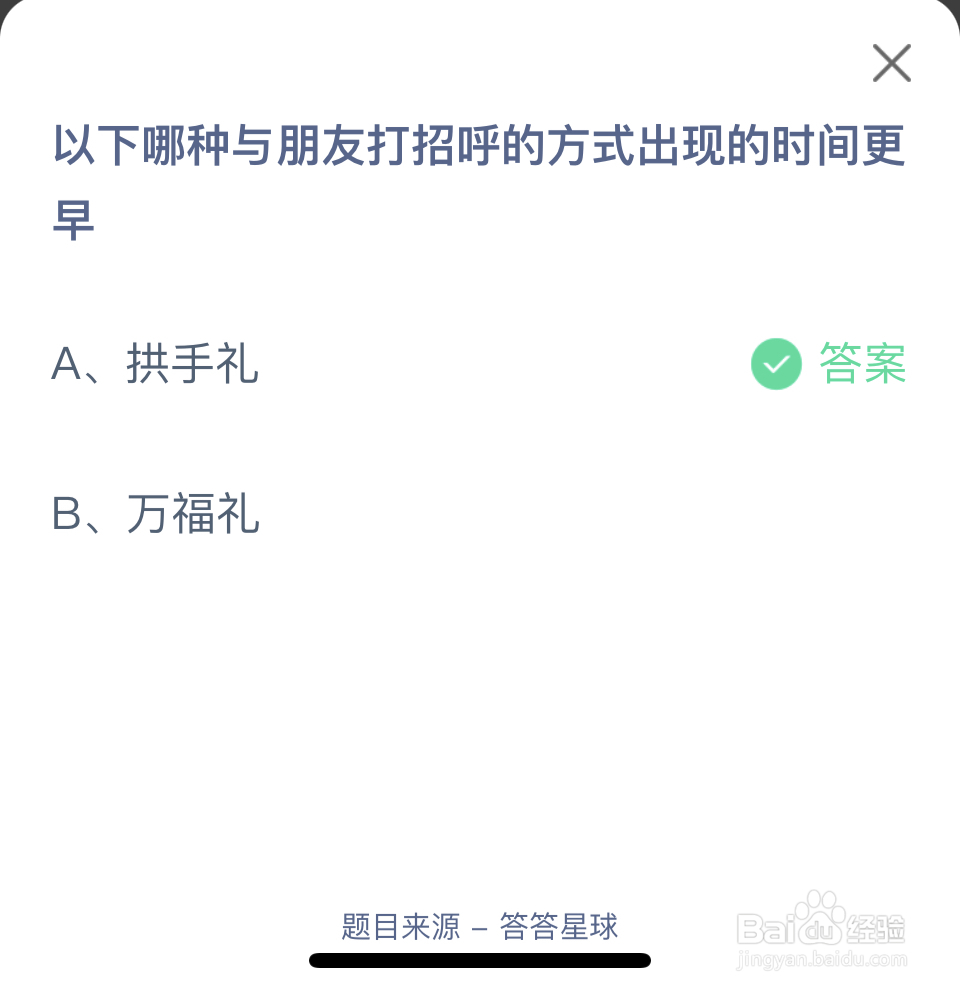Click the green 答案 answer label

click(861, 364)
